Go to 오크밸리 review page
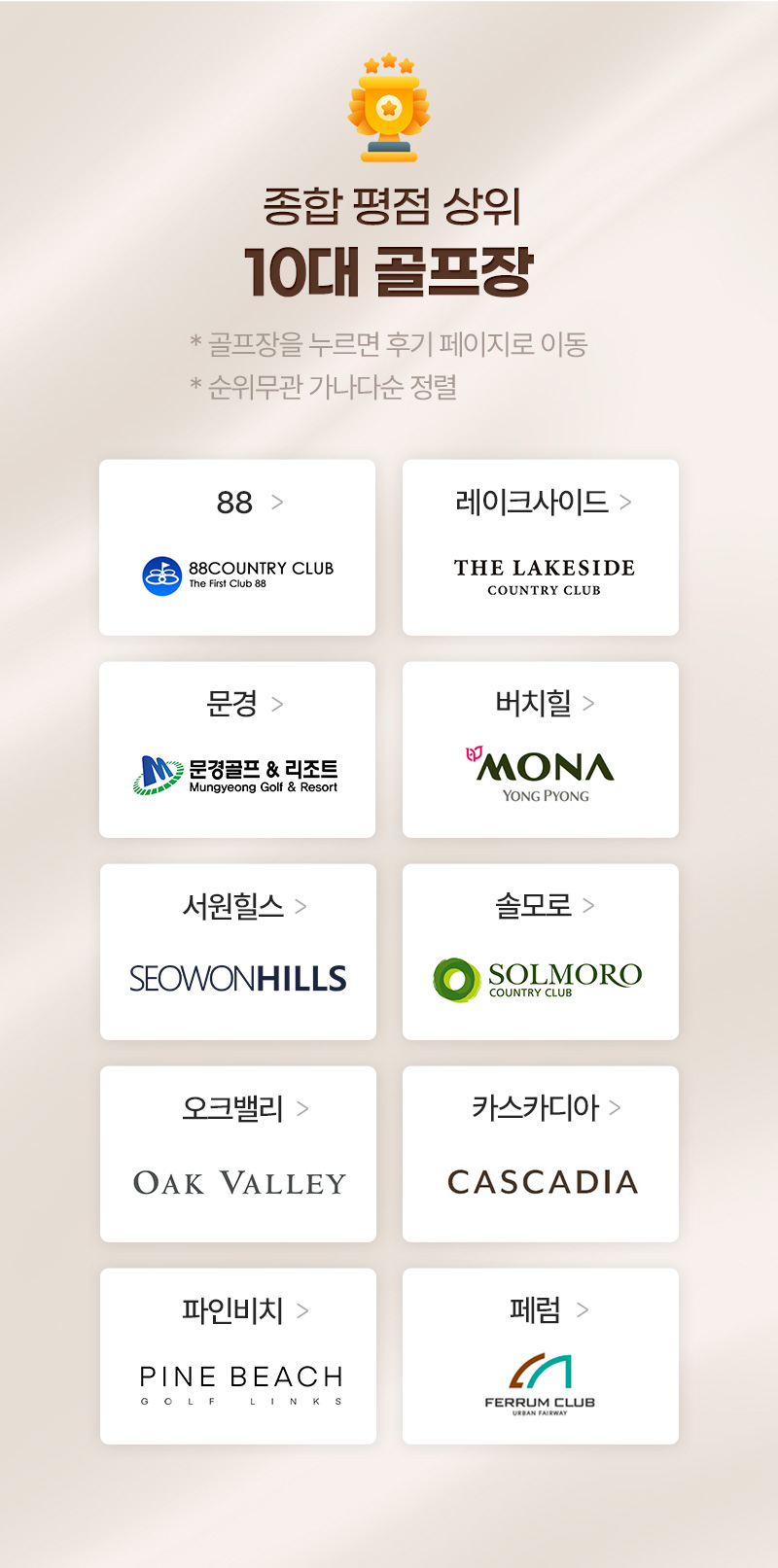778x1568 pixels. [237, 1154]
